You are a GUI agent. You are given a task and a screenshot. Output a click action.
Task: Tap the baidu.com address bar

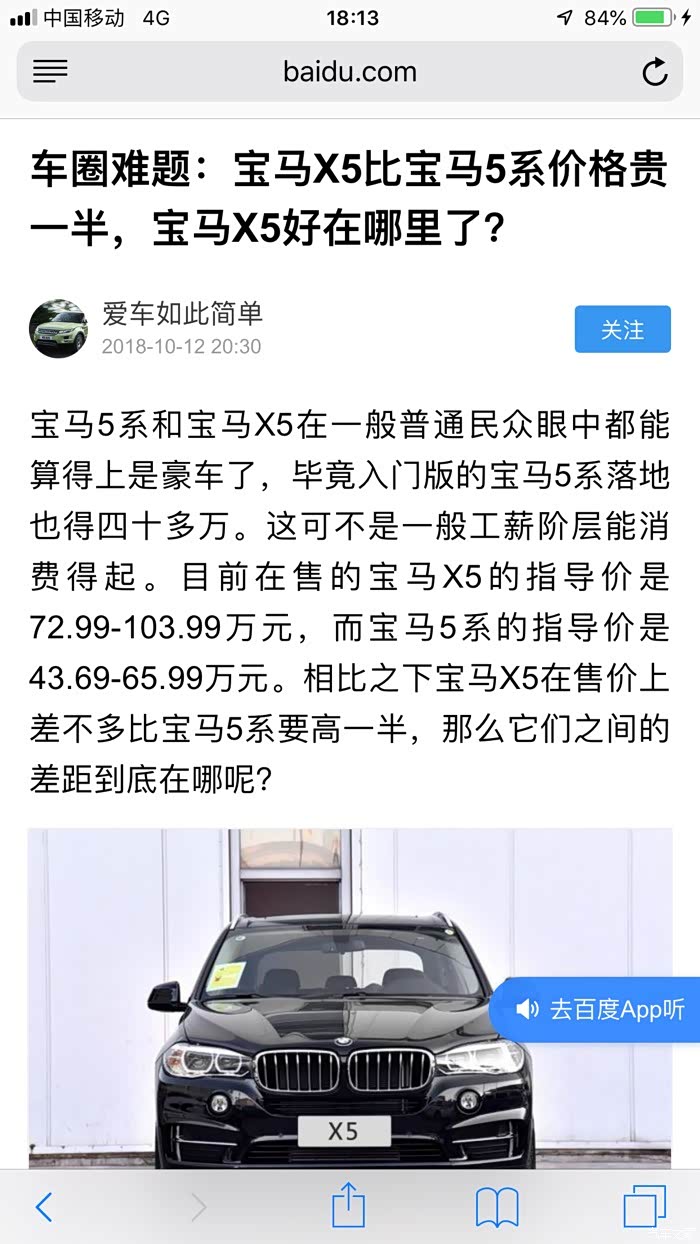click(x=350, y=72)
